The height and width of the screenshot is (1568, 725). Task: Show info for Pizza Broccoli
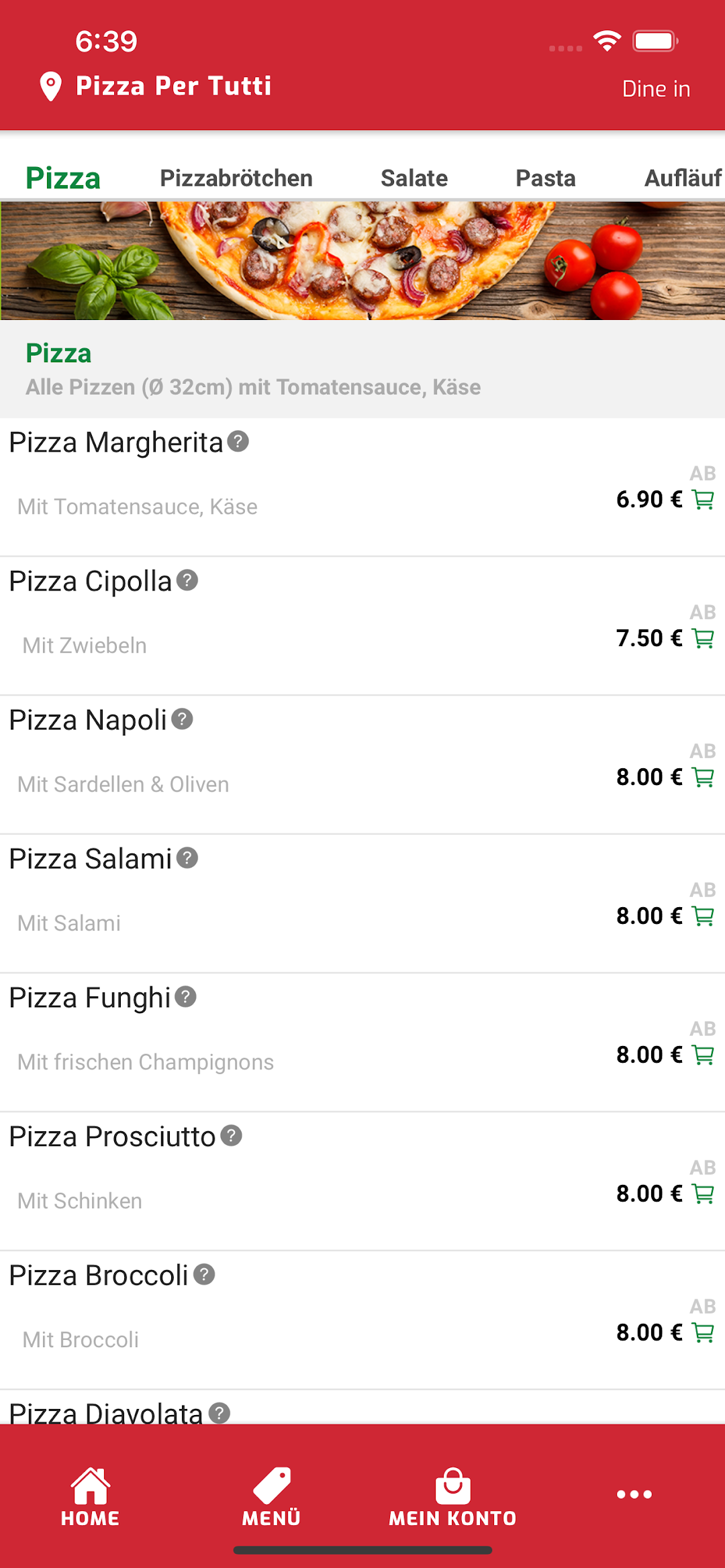point(204,1274)
